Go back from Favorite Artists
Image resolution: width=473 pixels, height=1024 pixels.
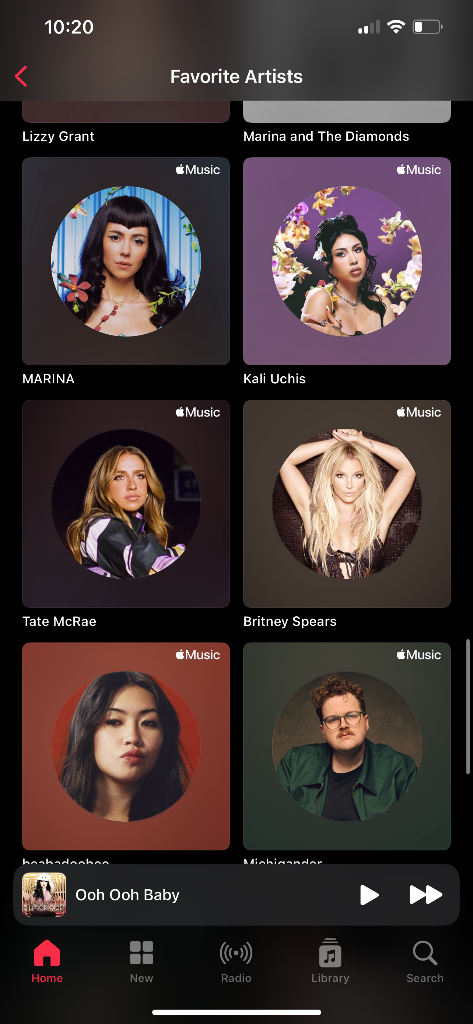point(21,76)
